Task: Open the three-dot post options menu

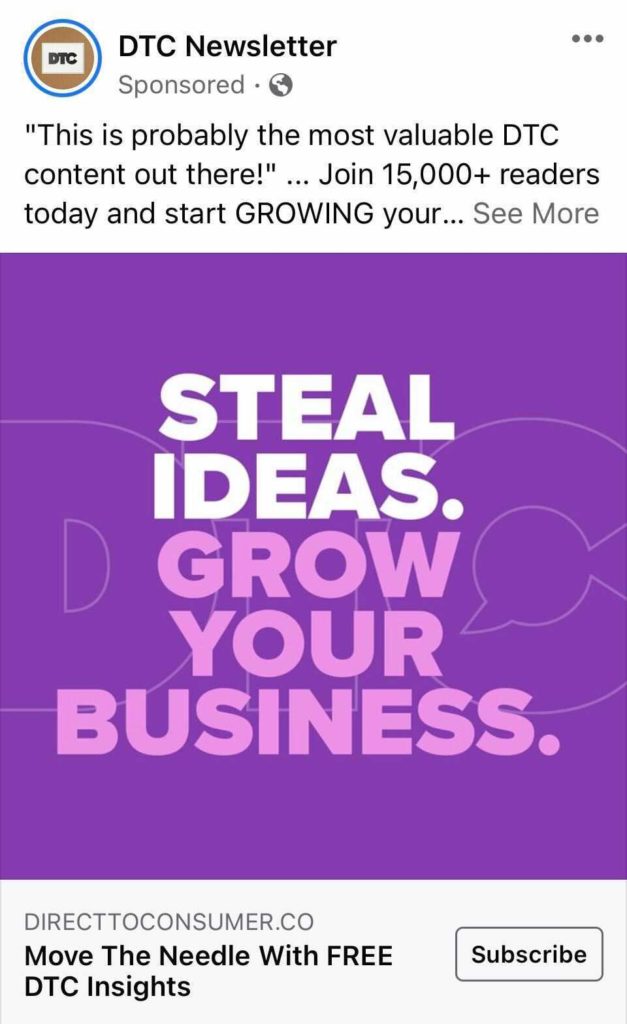Action: pos(587,39)
